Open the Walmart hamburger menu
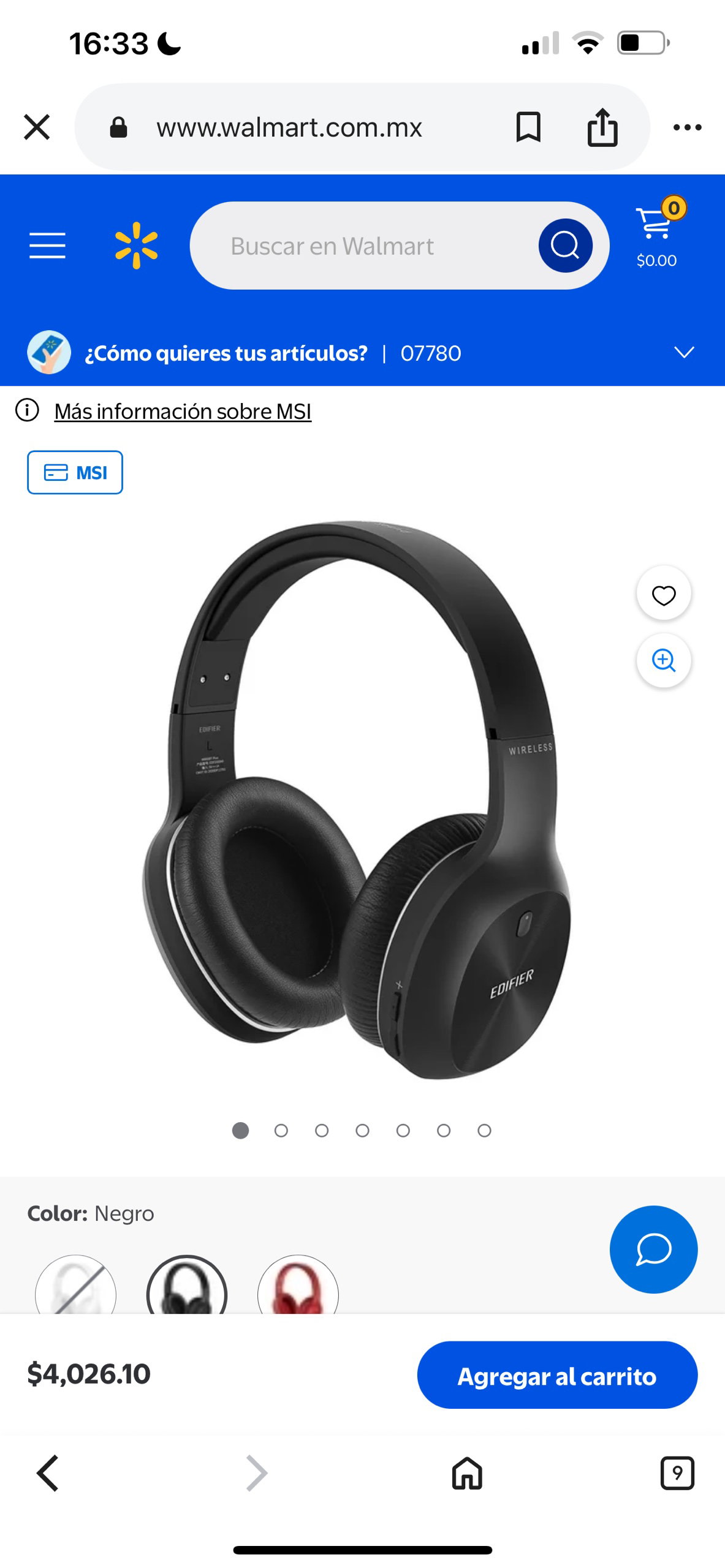Screen dimensions: 725x1568 point(47,246)
